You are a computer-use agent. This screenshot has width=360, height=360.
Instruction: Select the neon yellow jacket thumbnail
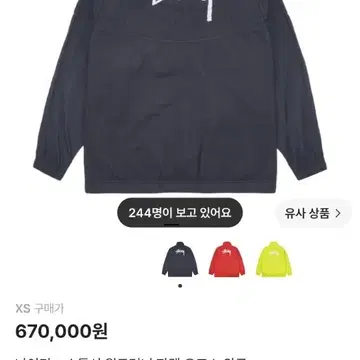point(274,259)
